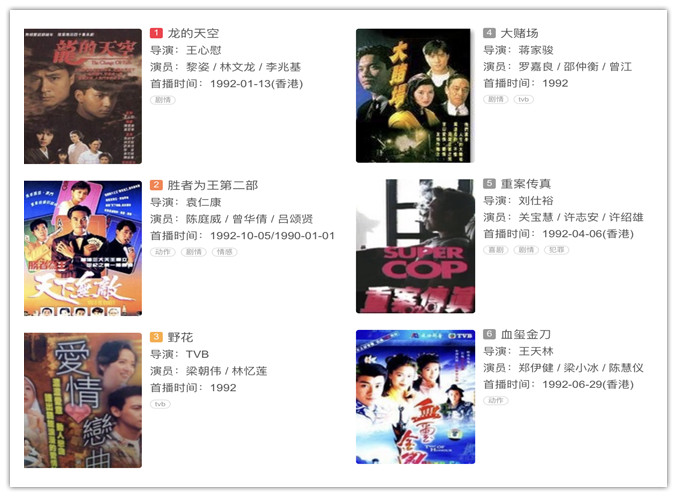Open the 龙的天空 poster
Viewport: 677px width, 497px height.
click(83, 96)
